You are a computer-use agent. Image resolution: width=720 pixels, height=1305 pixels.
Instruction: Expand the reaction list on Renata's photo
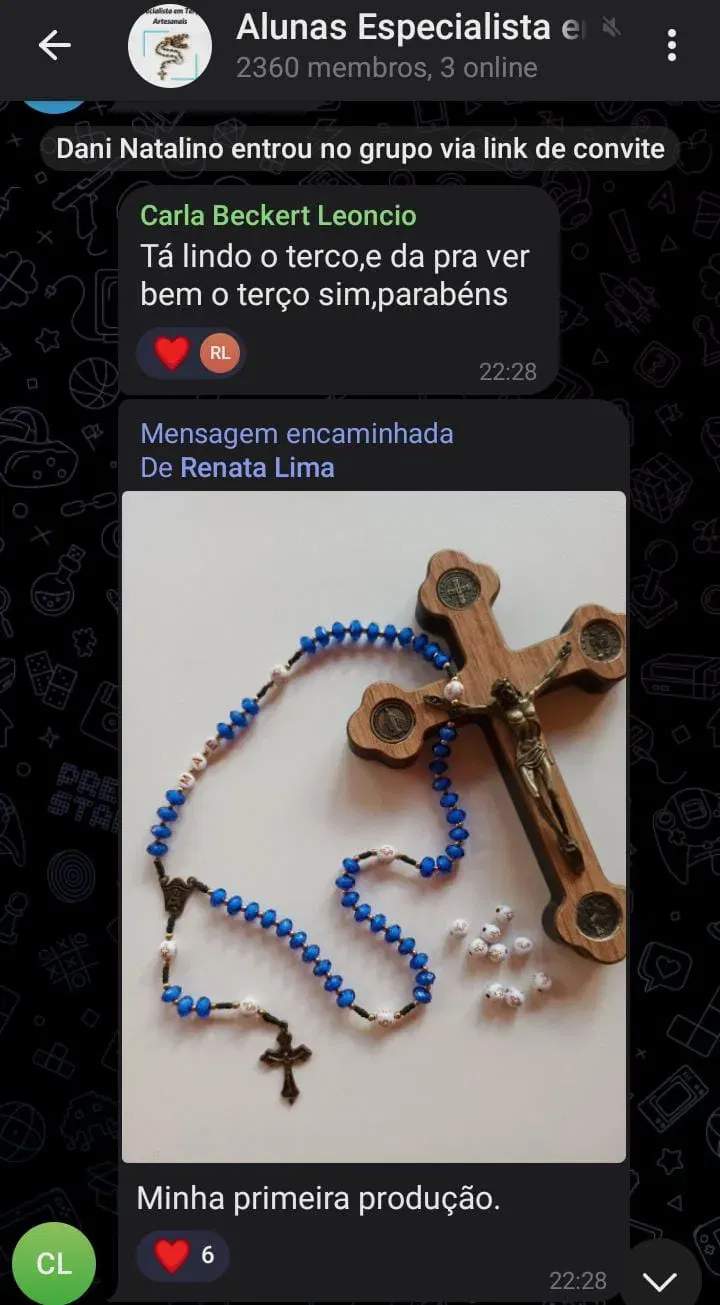click(182, 1256)
